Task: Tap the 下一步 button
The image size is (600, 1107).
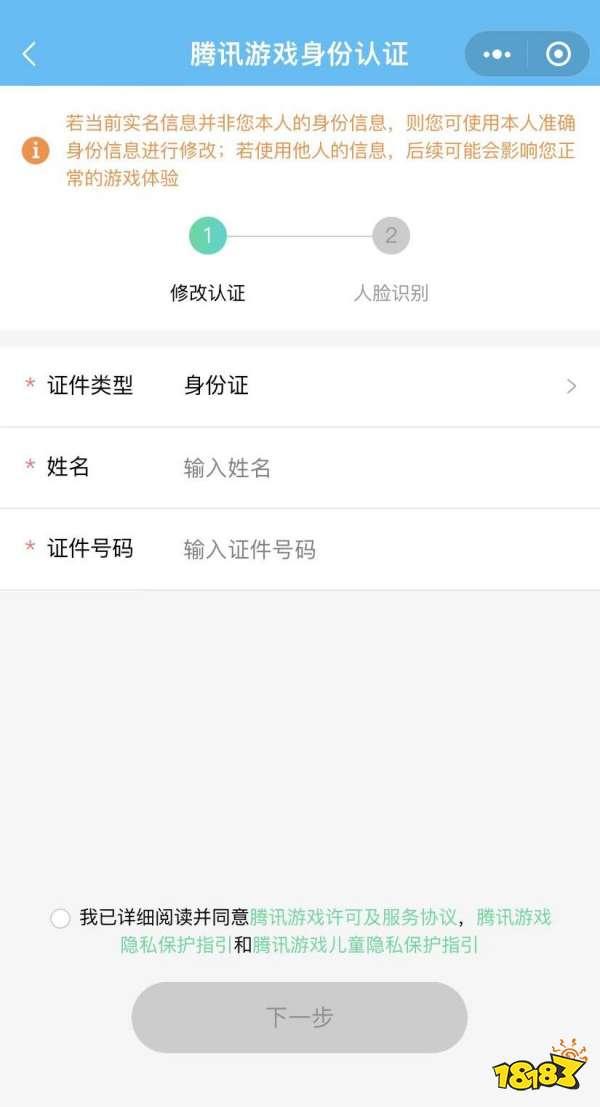Action: tap(299, 1017)
